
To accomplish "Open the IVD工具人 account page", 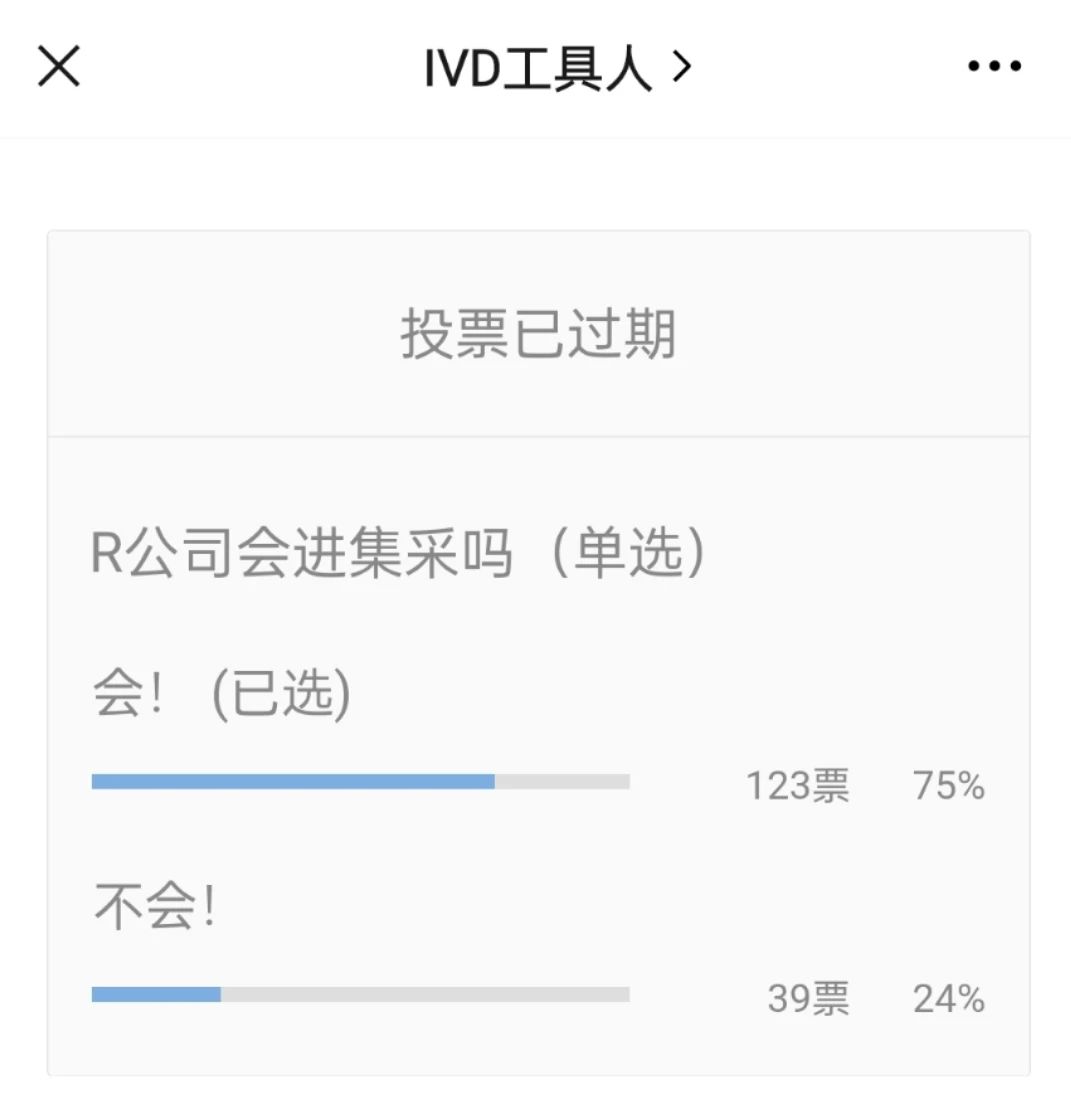I will click(x=556, y=68).
